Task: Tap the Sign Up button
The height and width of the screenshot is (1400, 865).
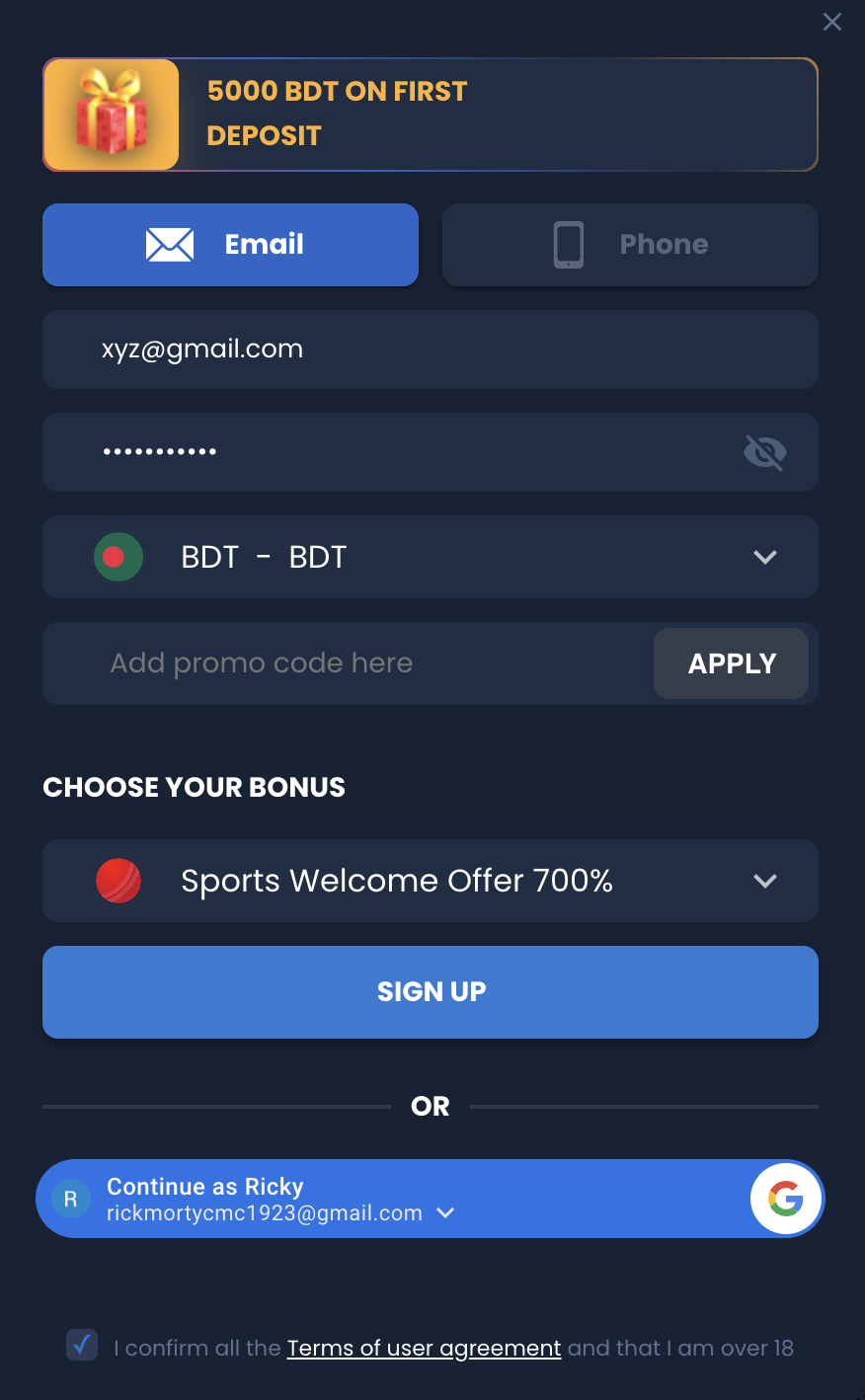Action: coord(431,992)
